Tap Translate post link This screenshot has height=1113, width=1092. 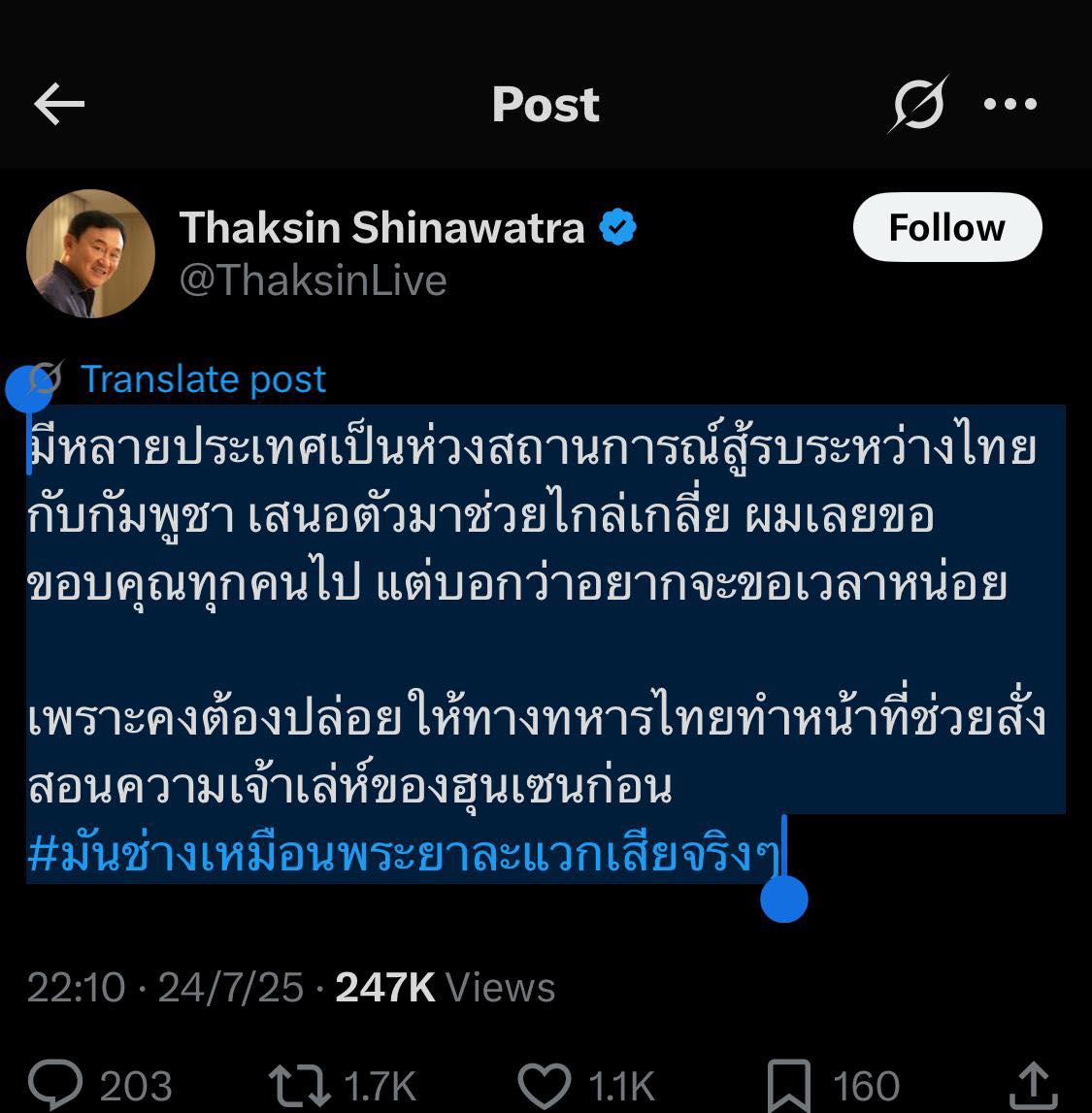(203, 379)
